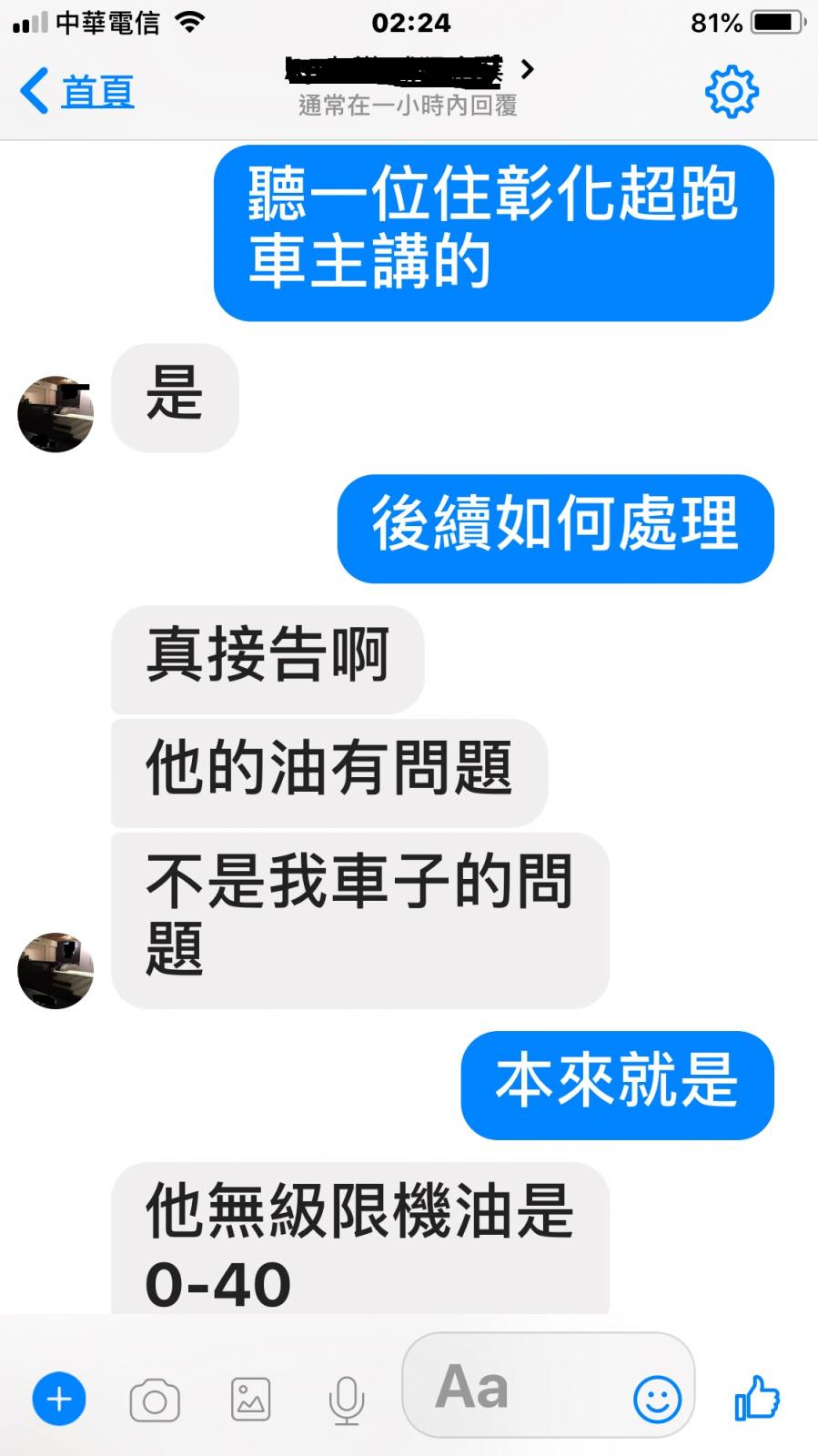Go back to 首頁

pyautogui.click(x=77, y=92)
